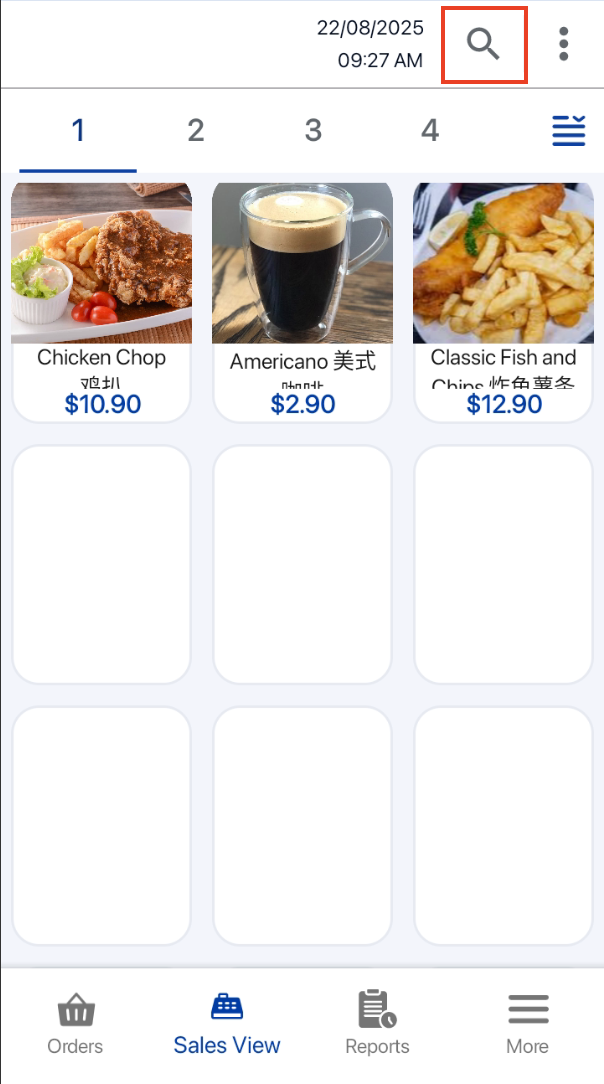Image resolution: width=604 pixels, height=1084 pixels.
Task: Switch to page tab 2
Action: (x=196, y=130)
